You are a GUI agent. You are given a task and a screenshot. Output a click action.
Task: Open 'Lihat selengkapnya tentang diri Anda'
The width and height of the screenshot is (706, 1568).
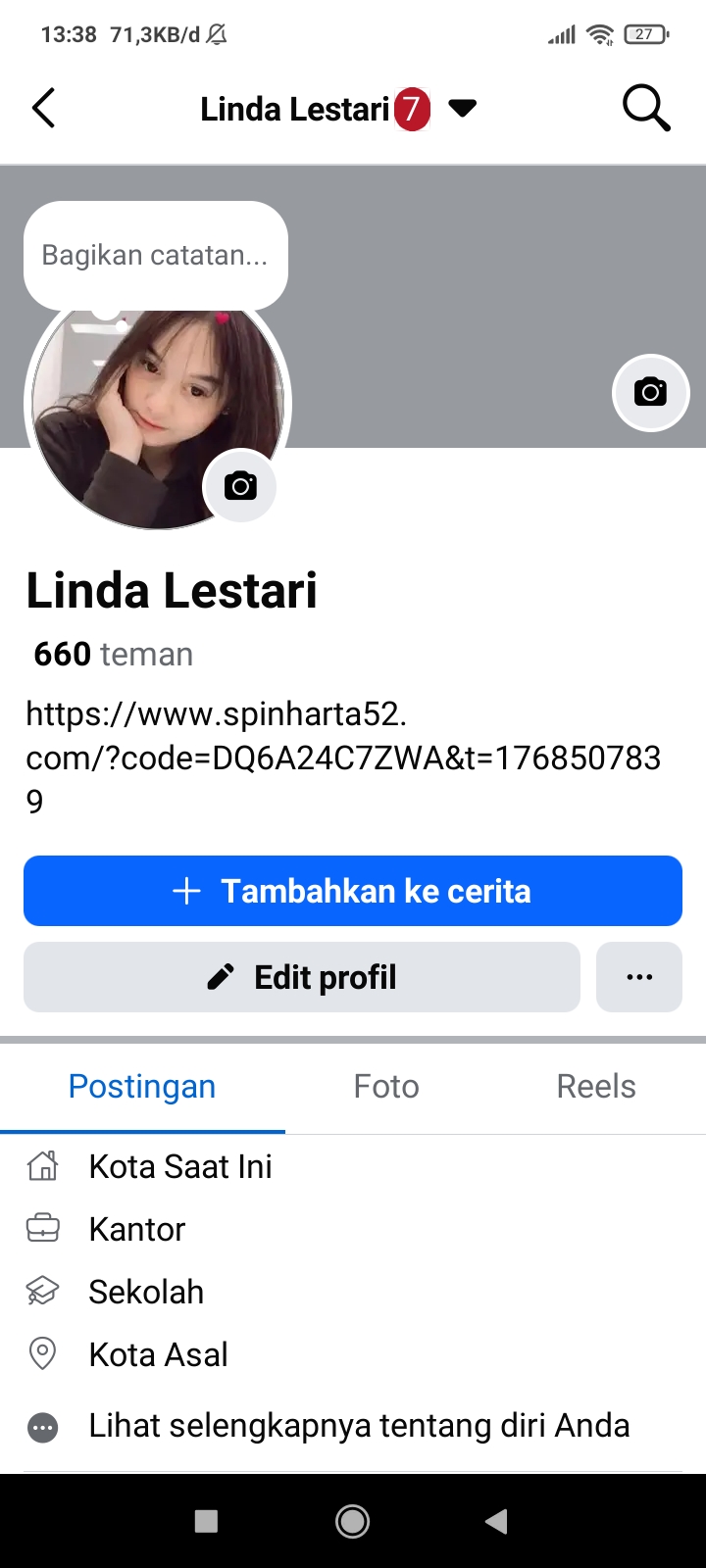pyautogui.click(x=359, y=1426)
